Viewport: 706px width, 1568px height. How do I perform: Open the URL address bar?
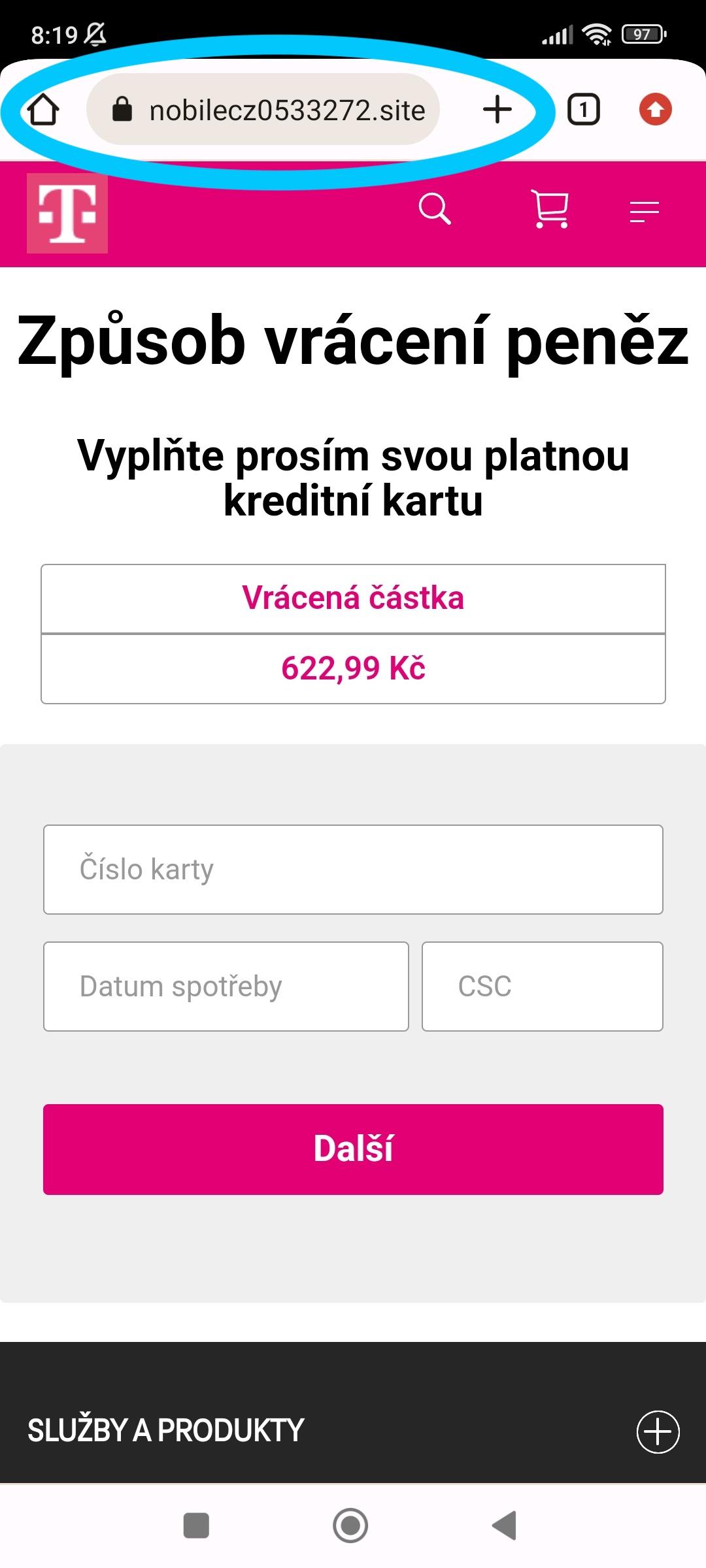(x=263, y=110)
